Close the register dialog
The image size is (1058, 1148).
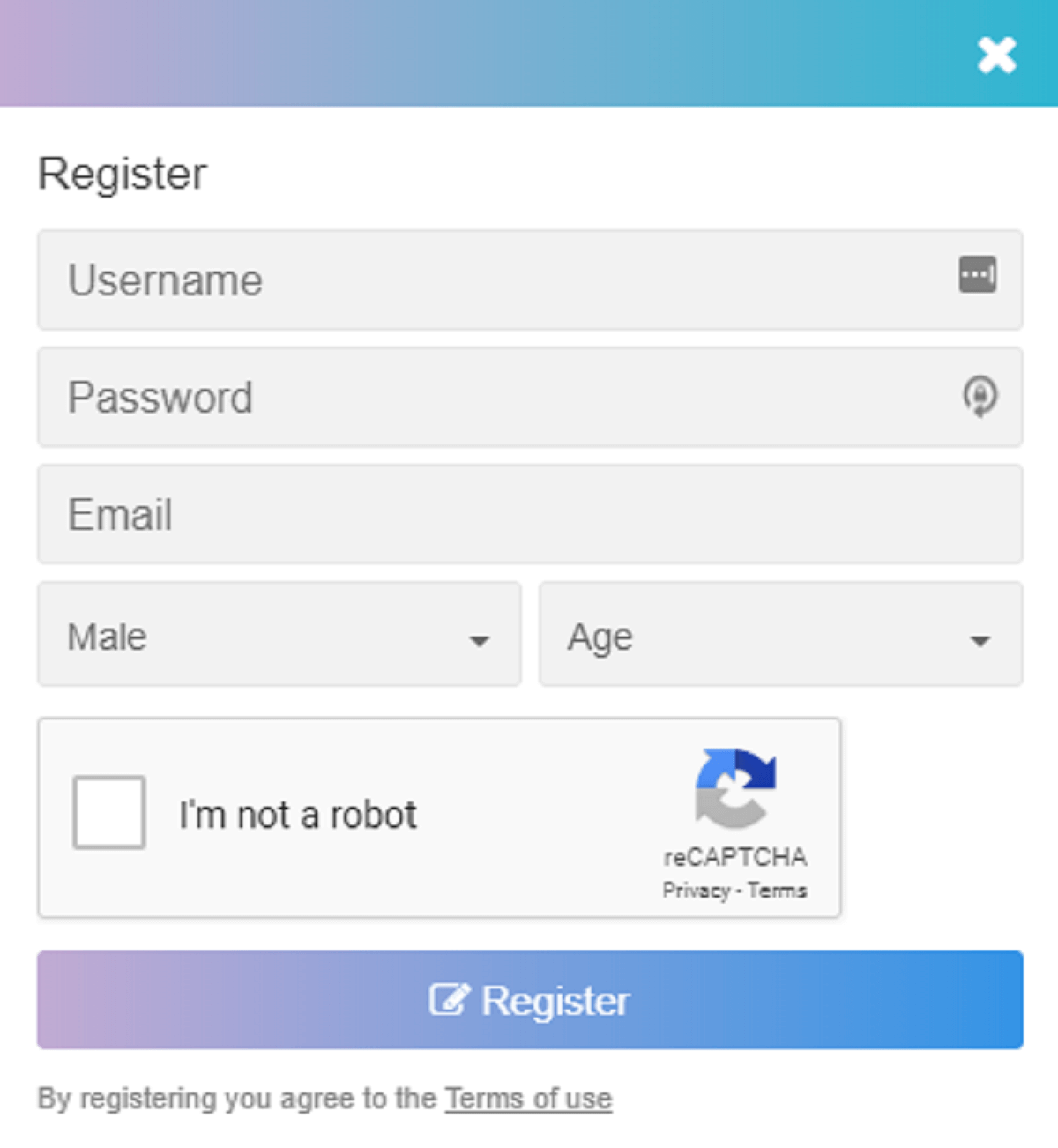tap(996, 56)
